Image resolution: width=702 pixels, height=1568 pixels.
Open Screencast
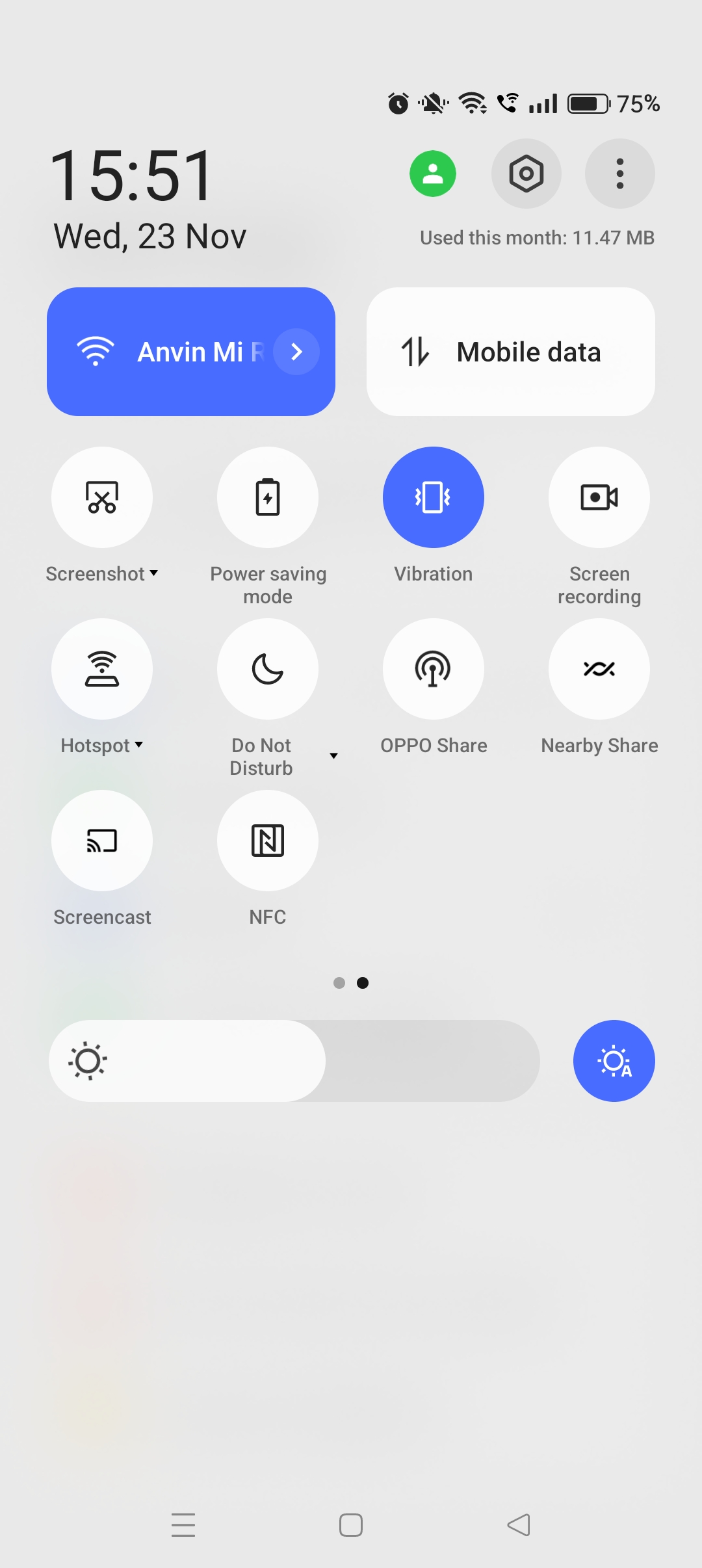coord(102,841)
